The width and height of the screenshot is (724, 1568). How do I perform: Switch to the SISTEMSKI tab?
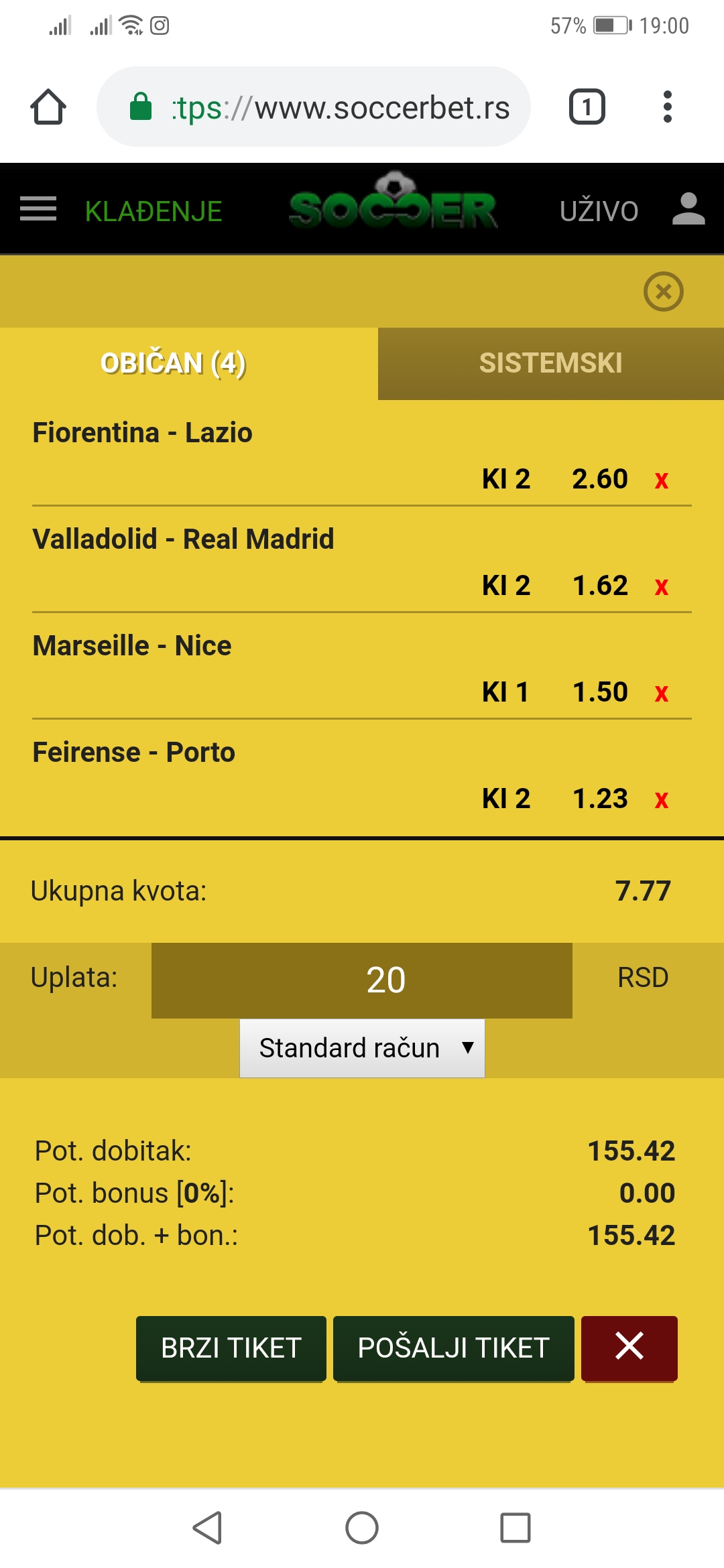551,363
